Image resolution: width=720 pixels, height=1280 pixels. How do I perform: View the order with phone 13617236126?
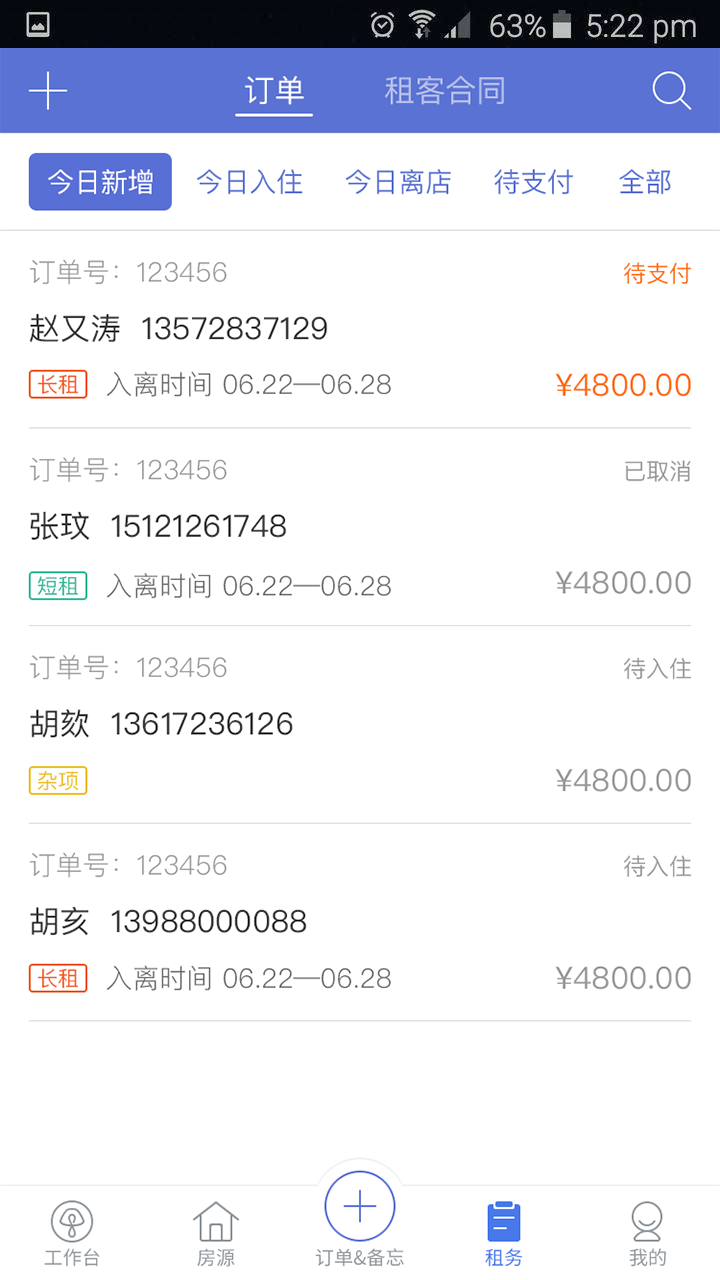[x=360, y=724]
